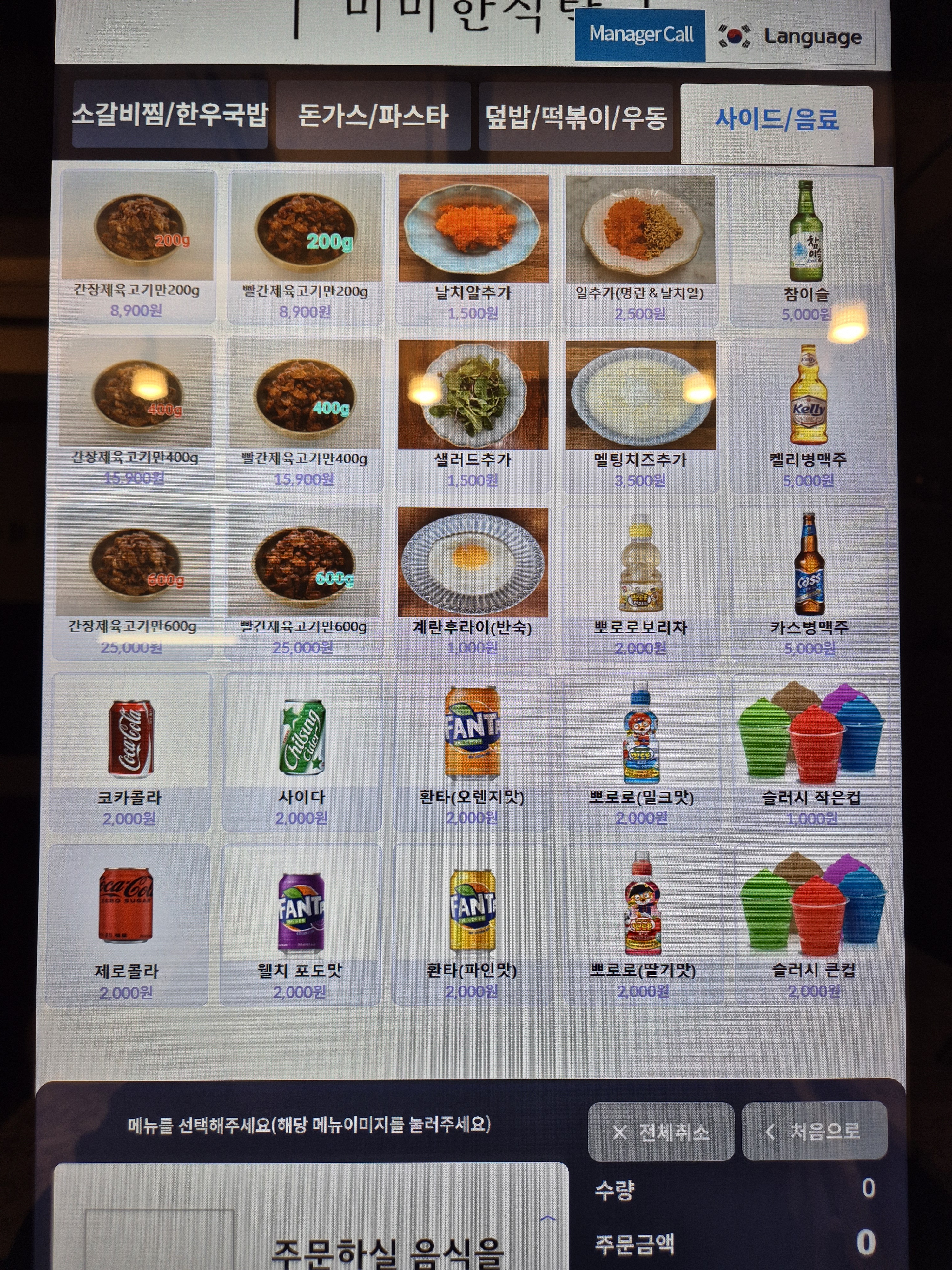Image resolution: width=952 pixels, height=1270 pixels.
Task: Add 간장제육고기만200g to the order
Action: tap(136, 247)
